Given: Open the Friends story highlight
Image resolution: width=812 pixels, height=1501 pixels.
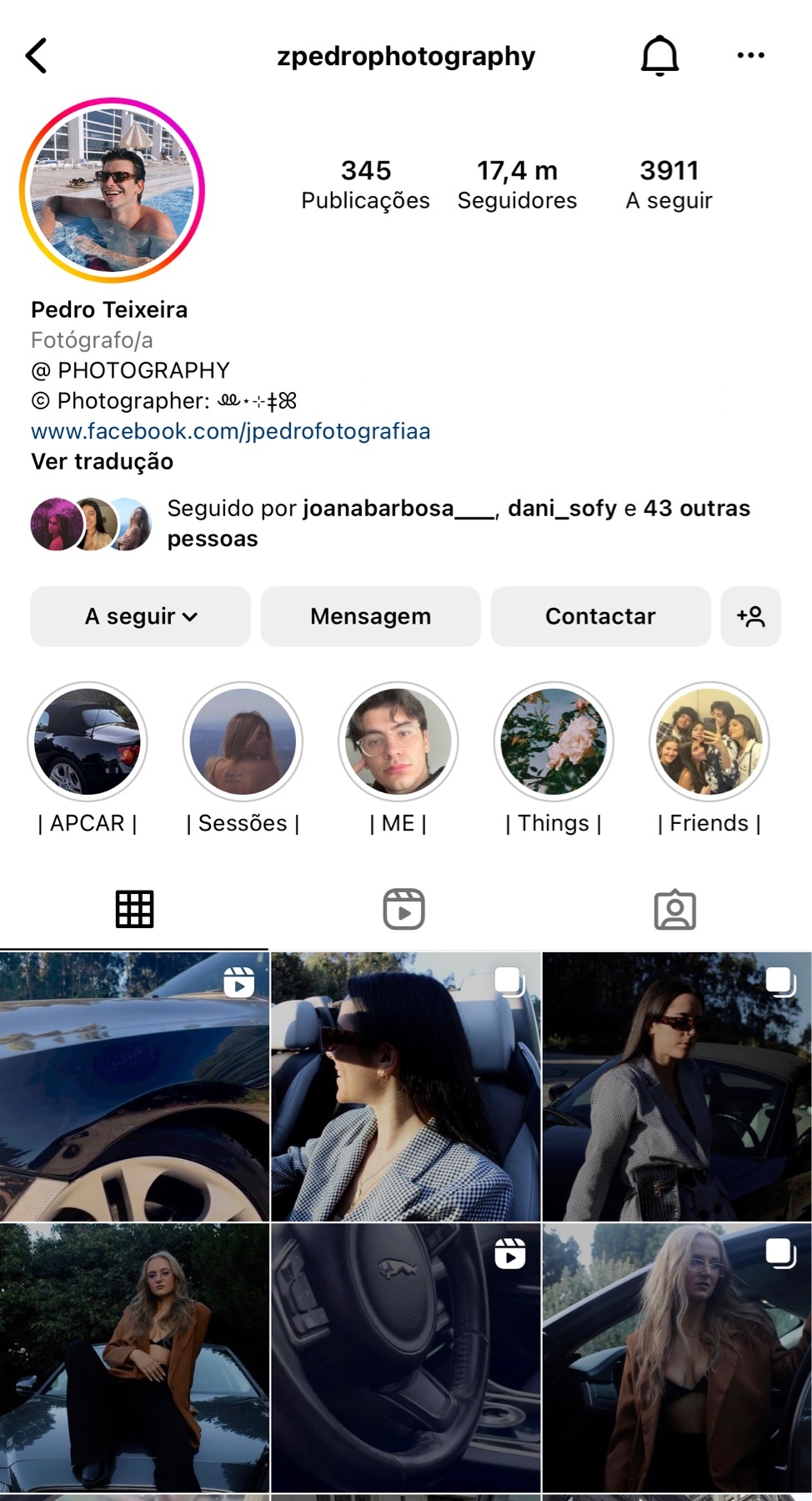Looking at the screenshot, I should pos(709,742).
